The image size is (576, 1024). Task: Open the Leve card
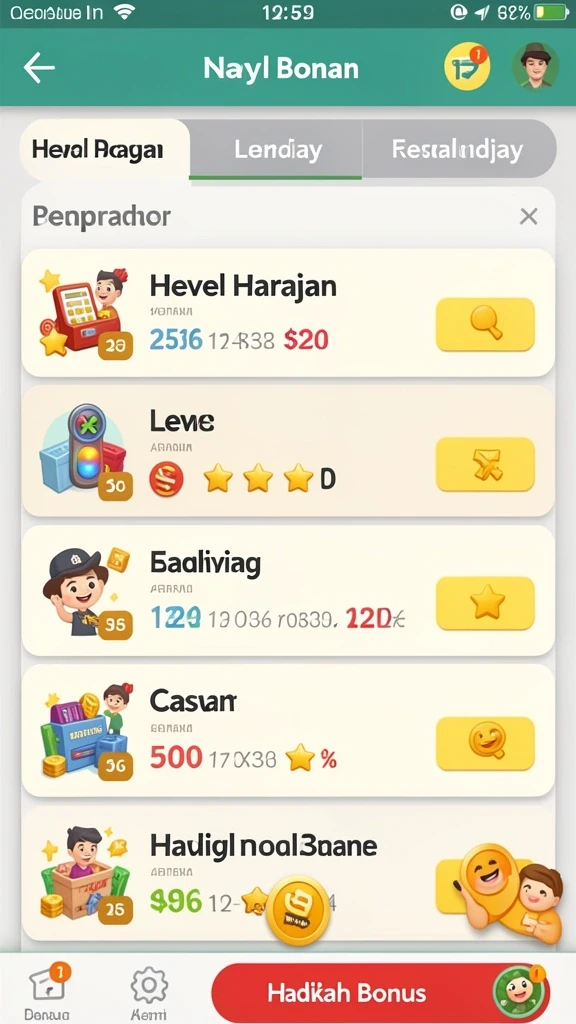[x=288, y=451]
